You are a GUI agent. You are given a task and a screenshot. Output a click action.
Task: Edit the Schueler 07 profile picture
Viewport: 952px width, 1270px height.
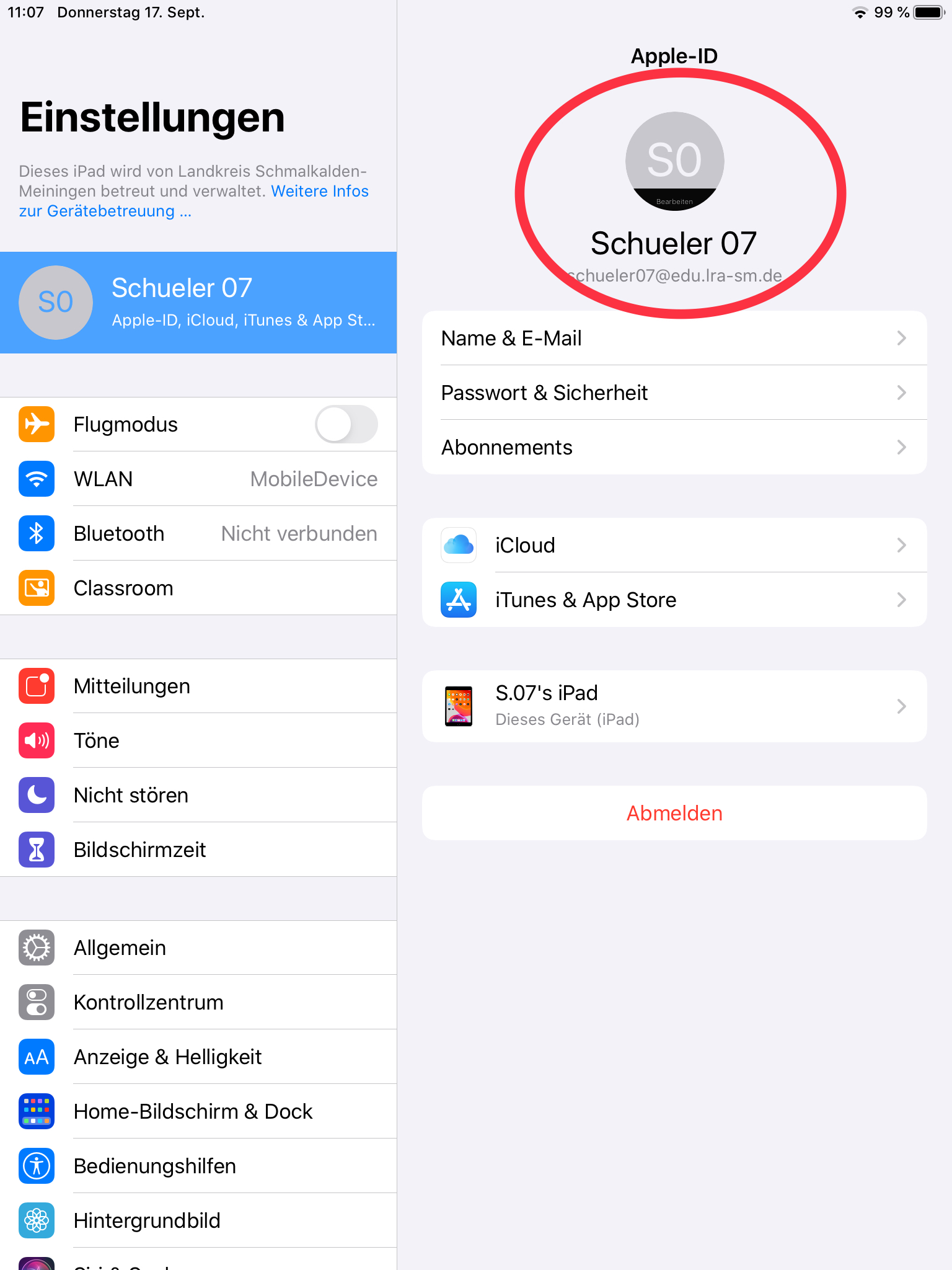point(674,162)
